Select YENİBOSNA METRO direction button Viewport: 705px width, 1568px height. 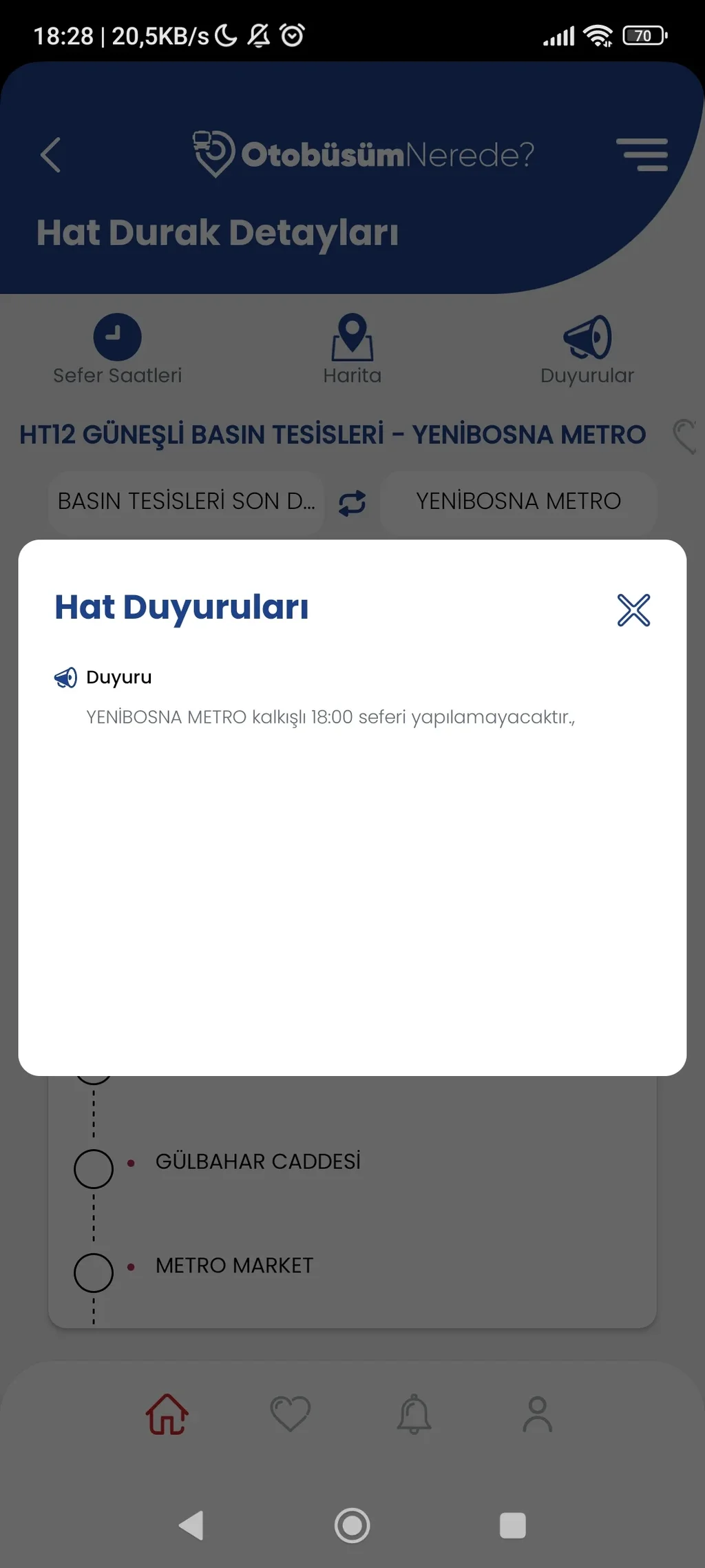[x=518, y=502]
